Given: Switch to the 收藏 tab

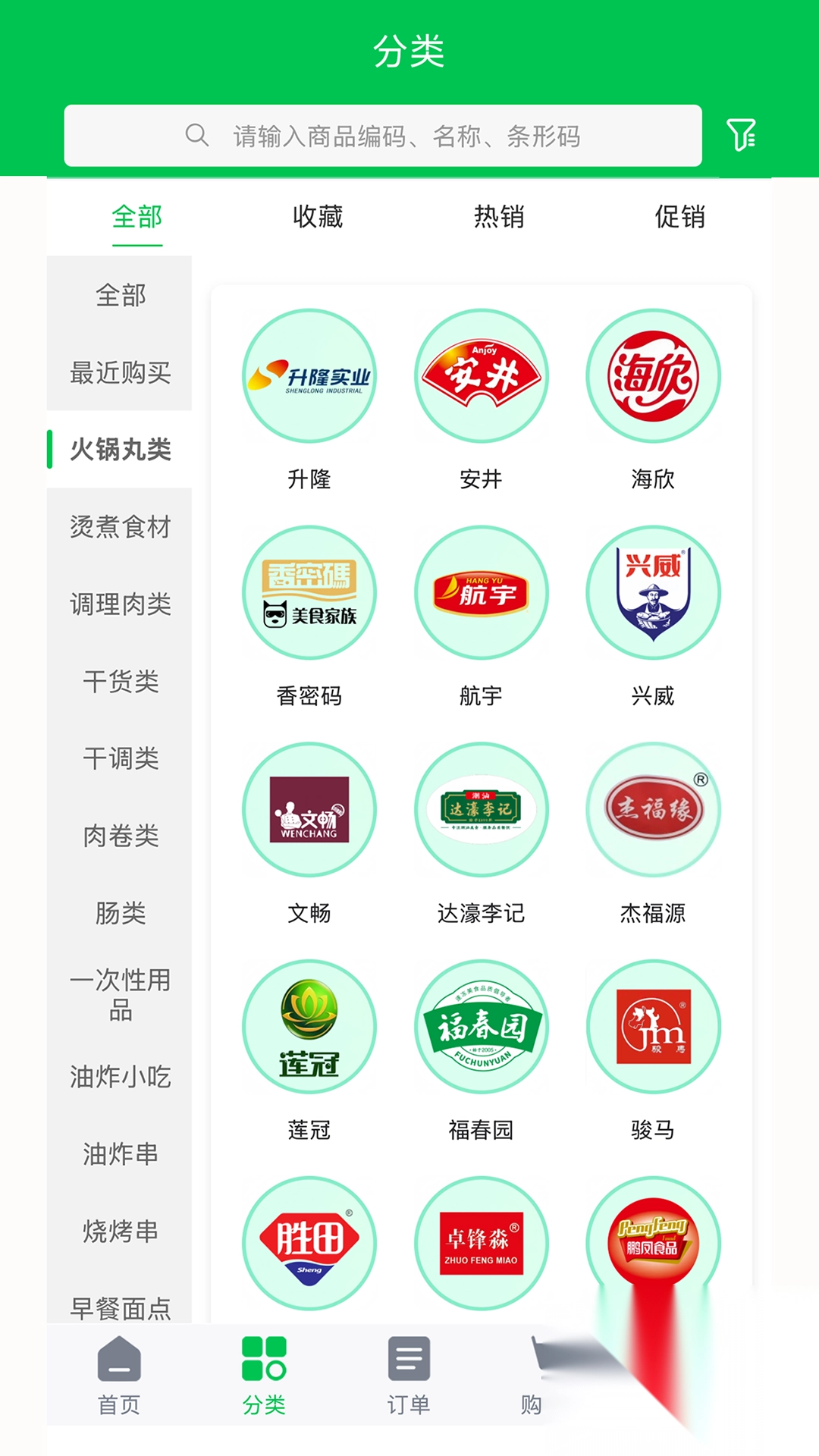Looking at the screenshot, I should coord(318,218).
